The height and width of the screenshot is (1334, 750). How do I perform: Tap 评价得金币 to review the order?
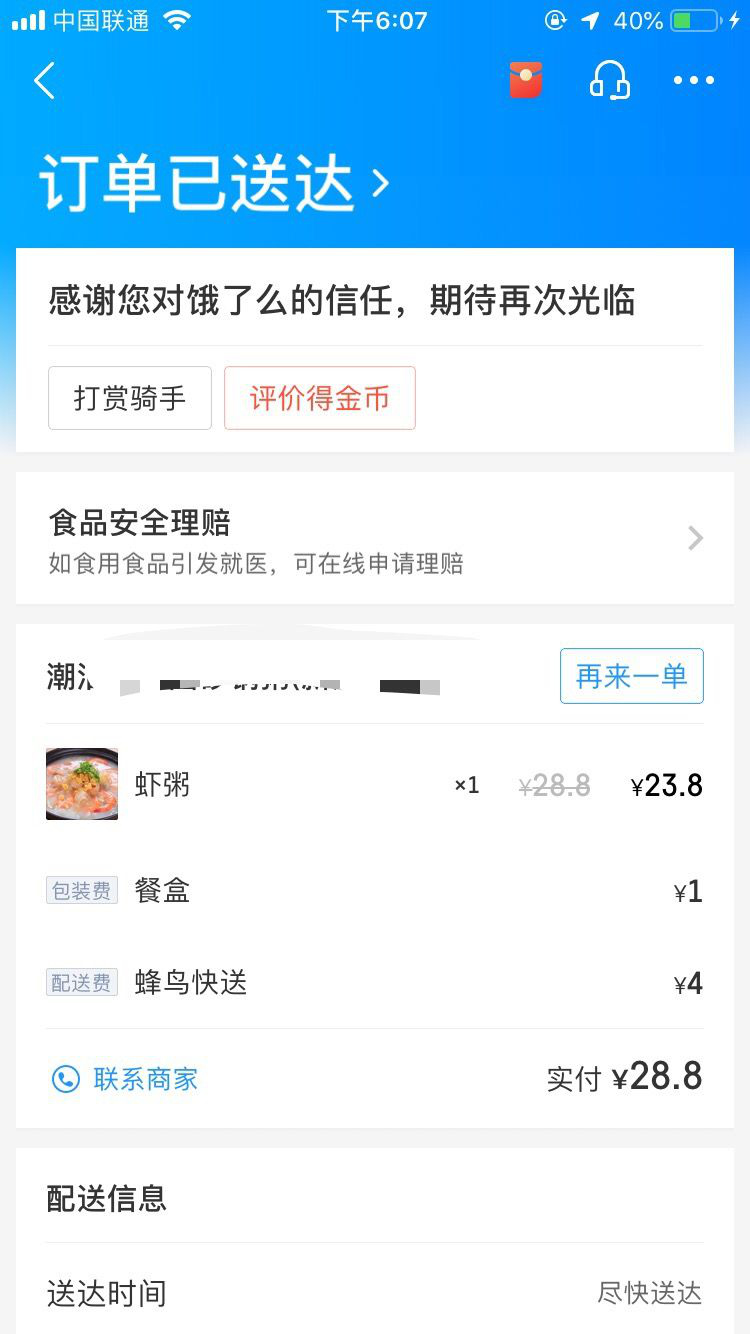point(319,398)
